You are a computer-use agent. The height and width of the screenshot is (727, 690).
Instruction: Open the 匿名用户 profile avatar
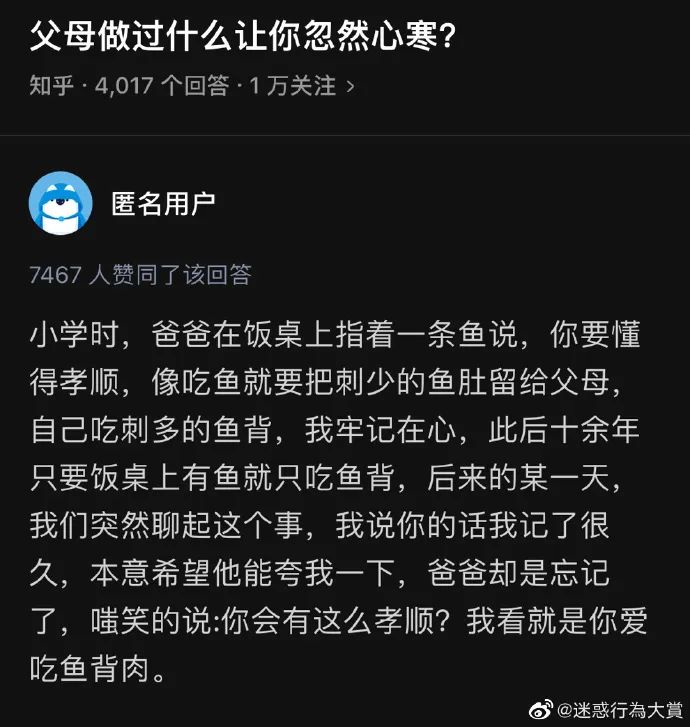point(62,203)
